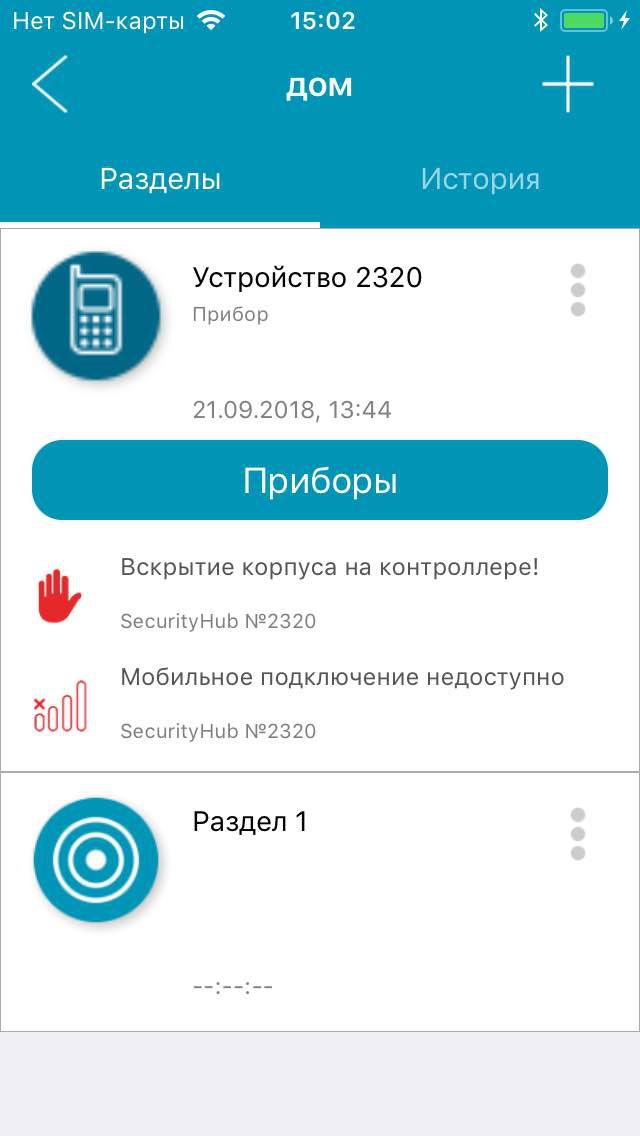Image resolution: width=640 pixels, height=1136 pixels.
Task: Tap the plus icon to add new
Action: [x=568, y=84]
